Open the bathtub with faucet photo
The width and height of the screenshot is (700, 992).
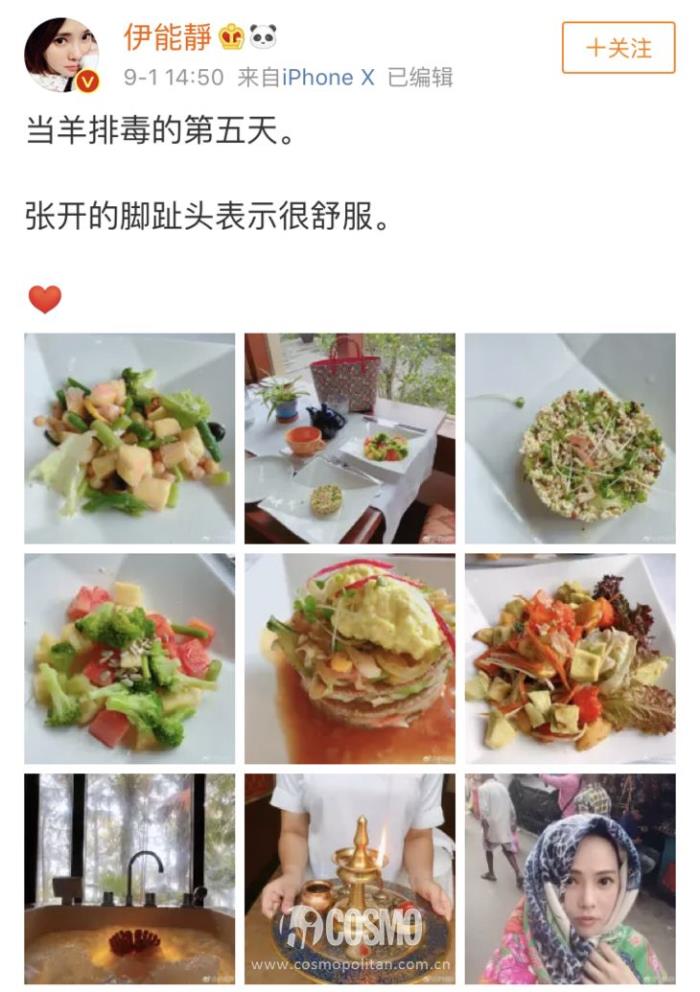[x=130, y=878]
